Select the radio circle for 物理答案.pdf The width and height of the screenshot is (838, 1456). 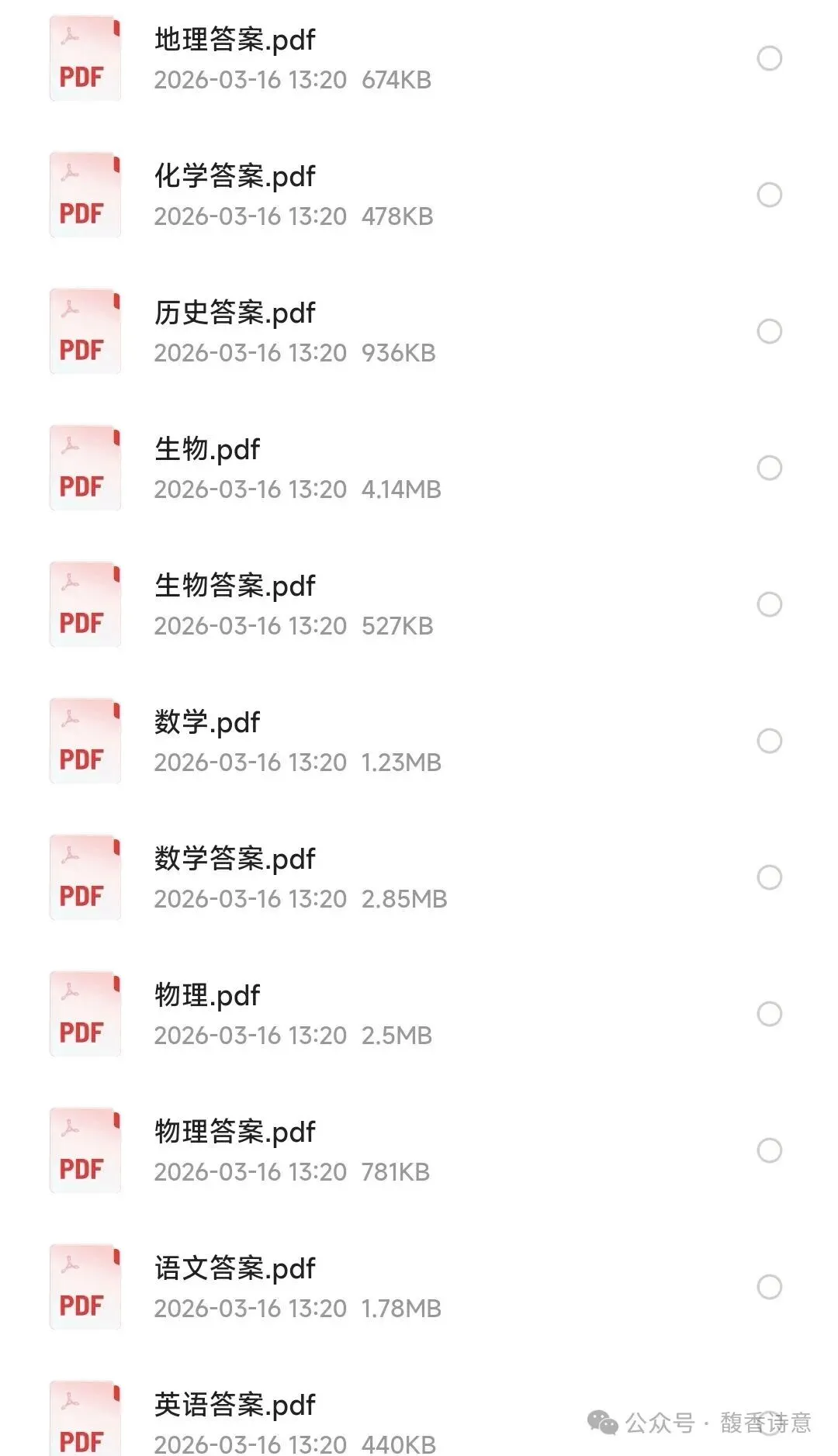(769, 1150)
